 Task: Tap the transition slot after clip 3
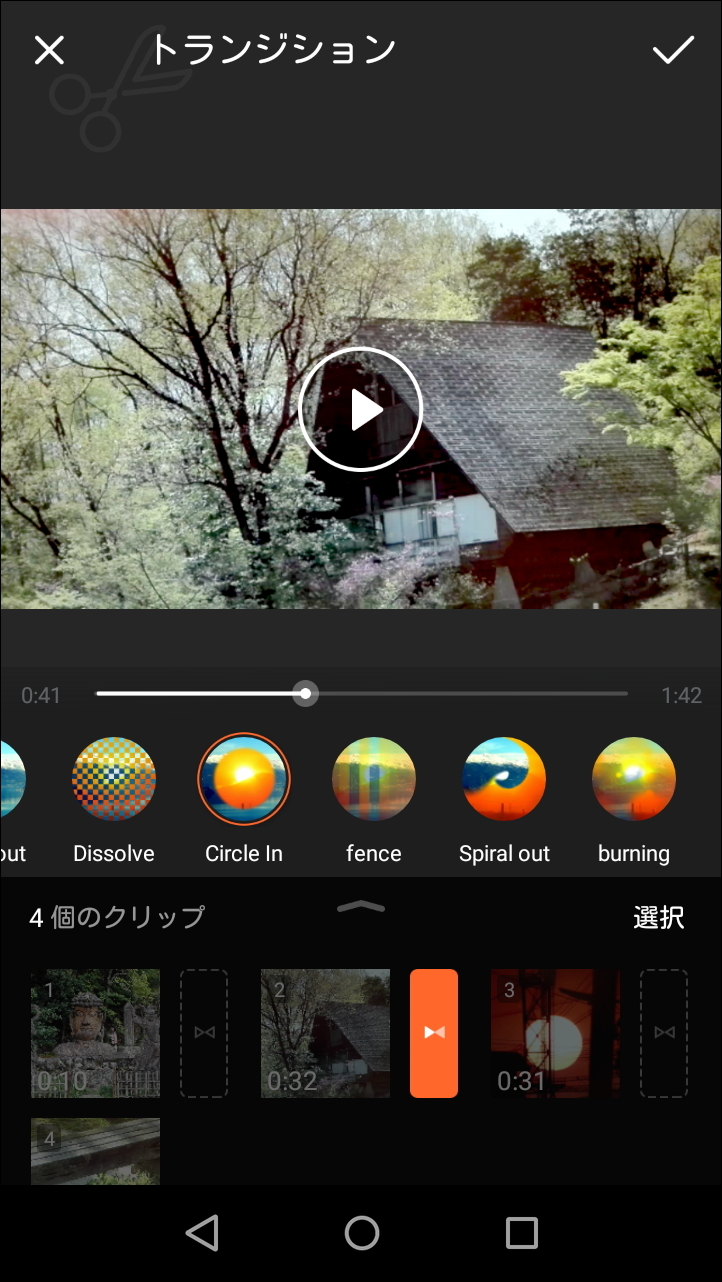(664, 1033)
